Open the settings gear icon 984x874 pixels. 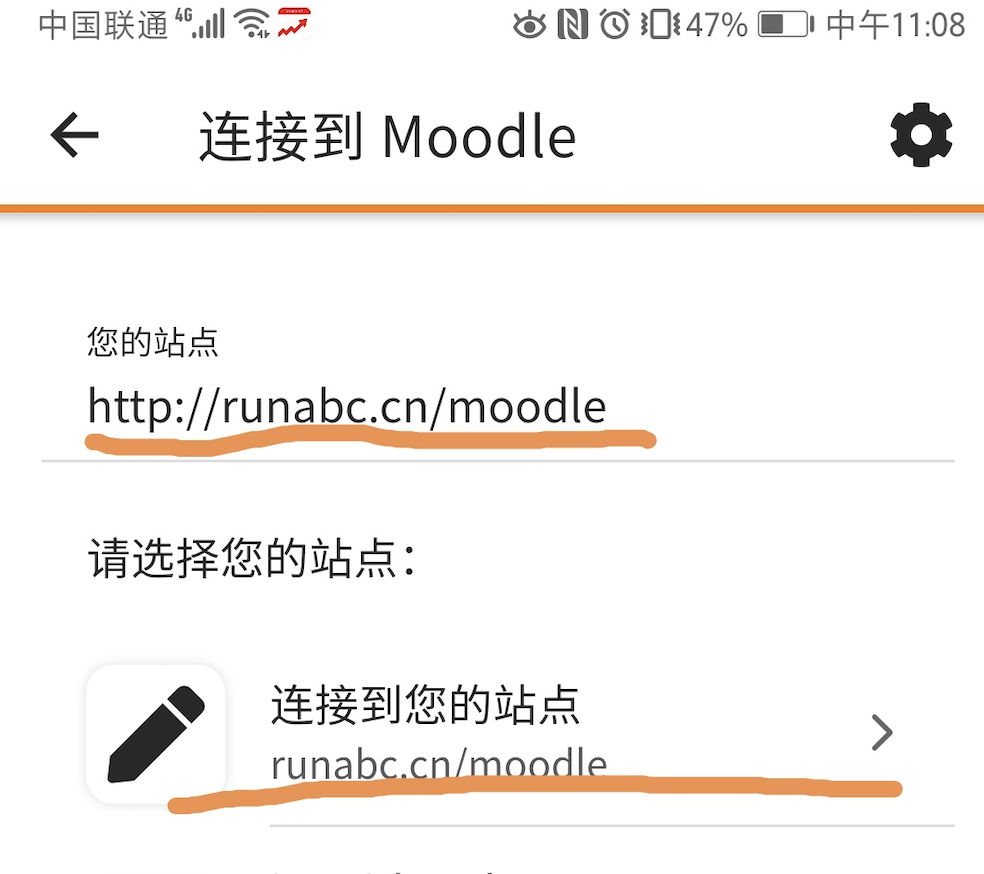tap(920, 135)
